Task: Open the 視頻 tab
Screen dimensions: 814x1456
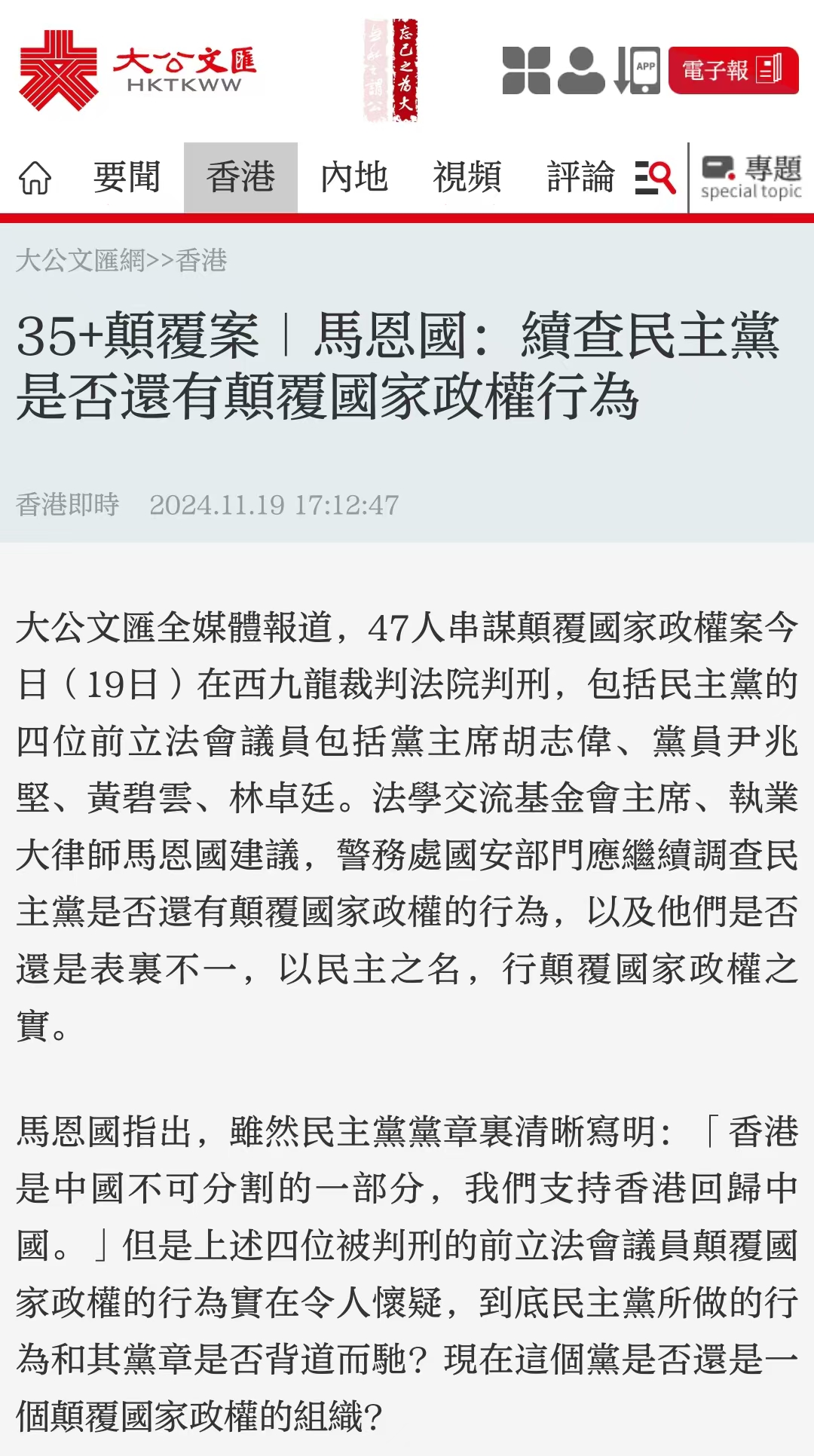Action: click(467, 178)
